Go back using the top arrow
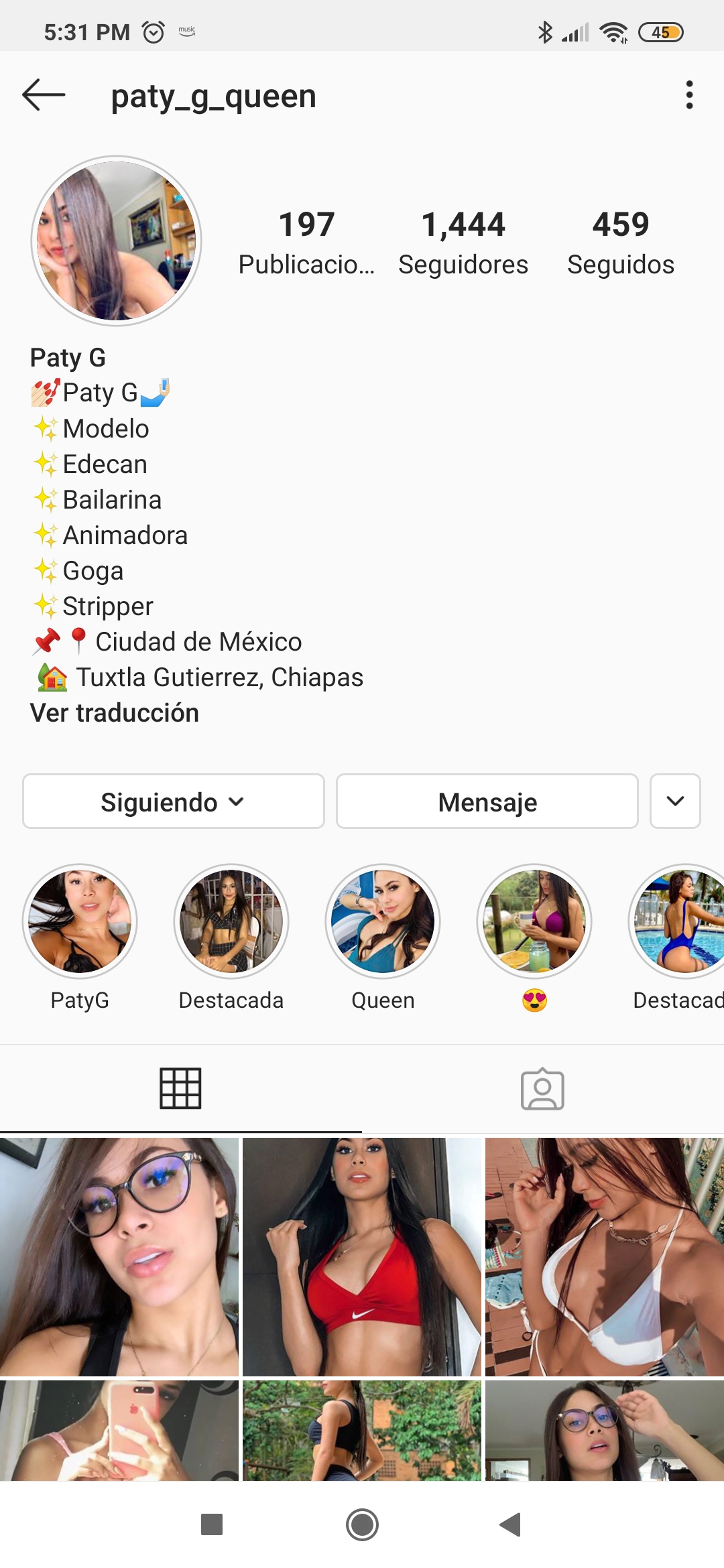724x1568 pixels. click(x=44, y=95)
